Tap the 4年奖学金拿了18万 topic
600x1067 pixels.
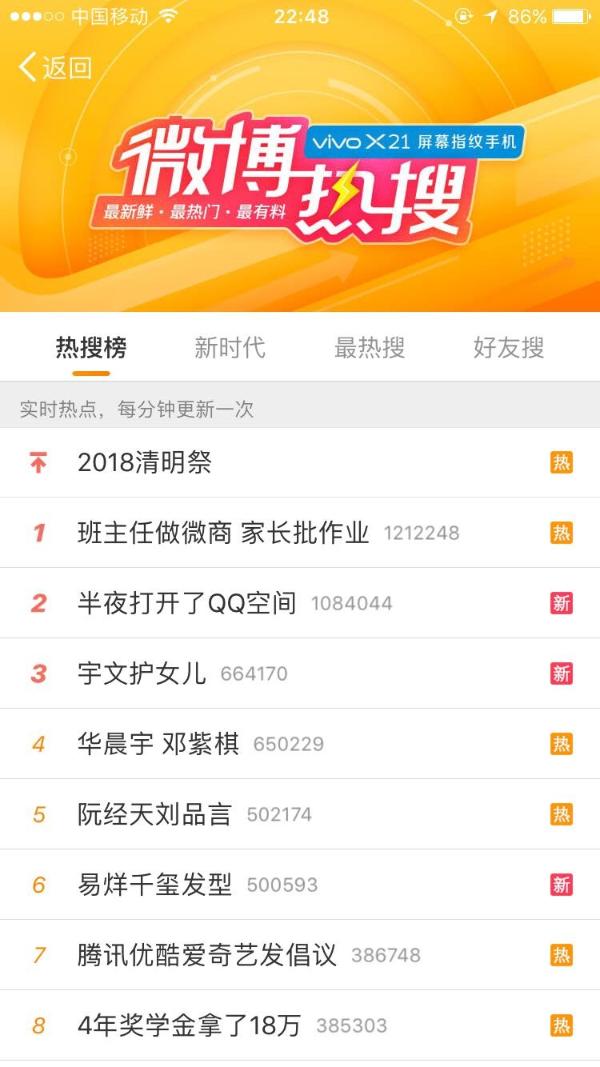coord(189,1025)
